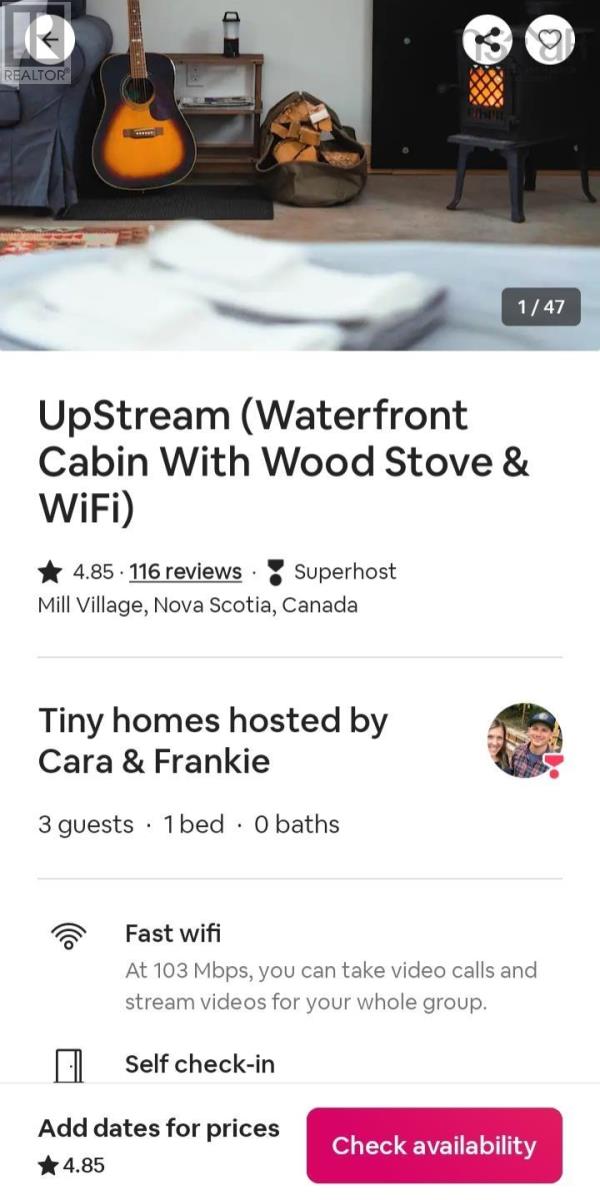View Cara & Frankie's host profile photo

[x=525, y=740]
